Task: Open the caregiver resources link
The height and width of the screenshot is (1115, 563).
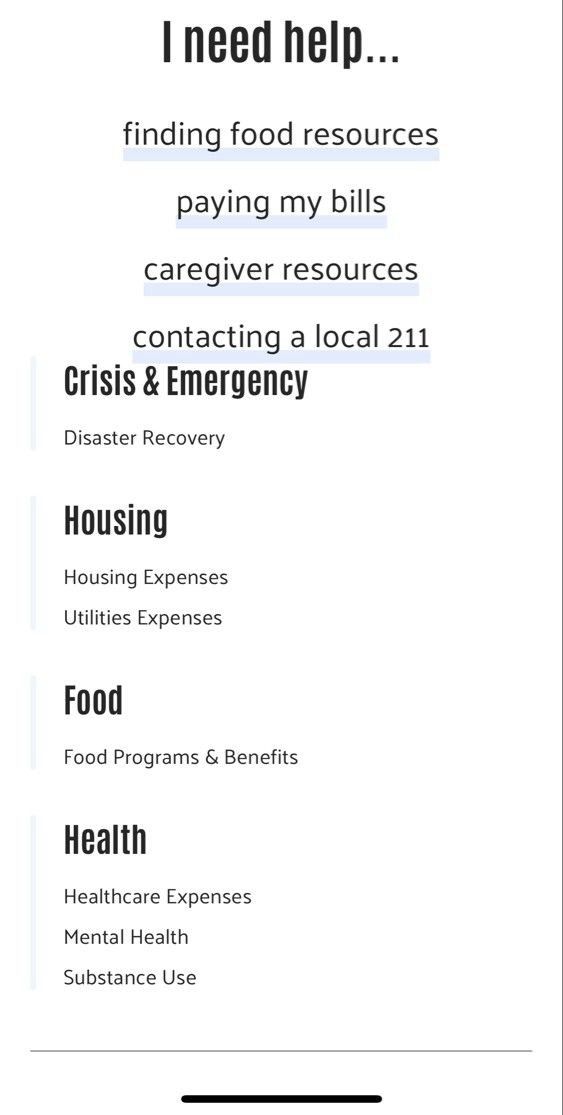Action: (x=281, y=270)
